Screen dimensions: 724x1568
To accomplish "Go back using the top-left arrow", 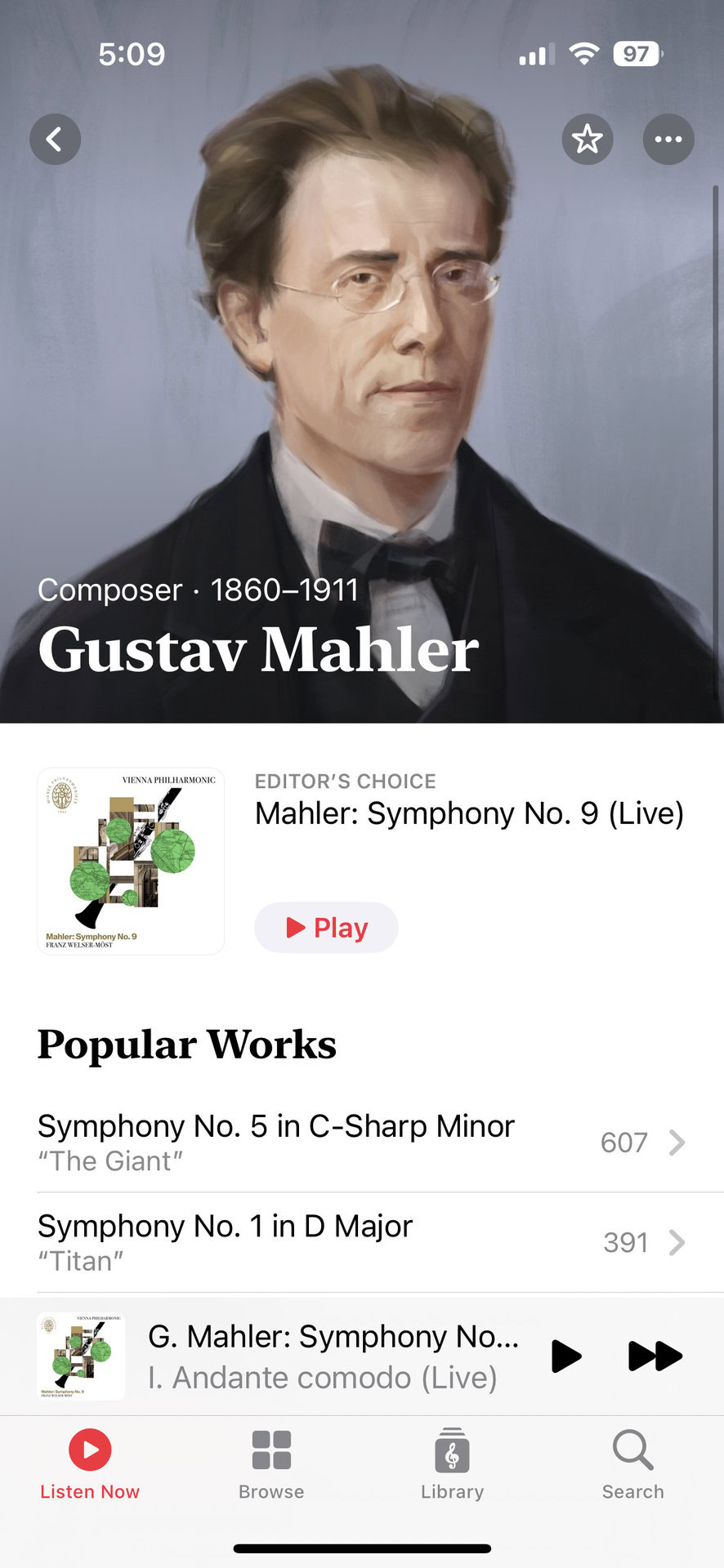I will 56,140.
